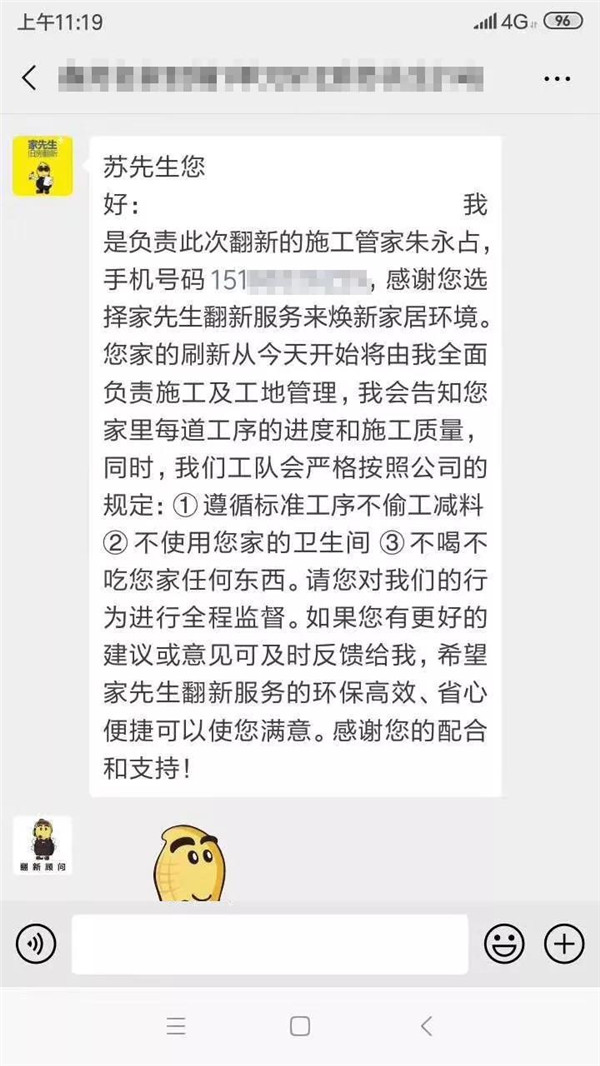
Task: Open the chat's three-dot menu
Action: click(x=558, y=77)
